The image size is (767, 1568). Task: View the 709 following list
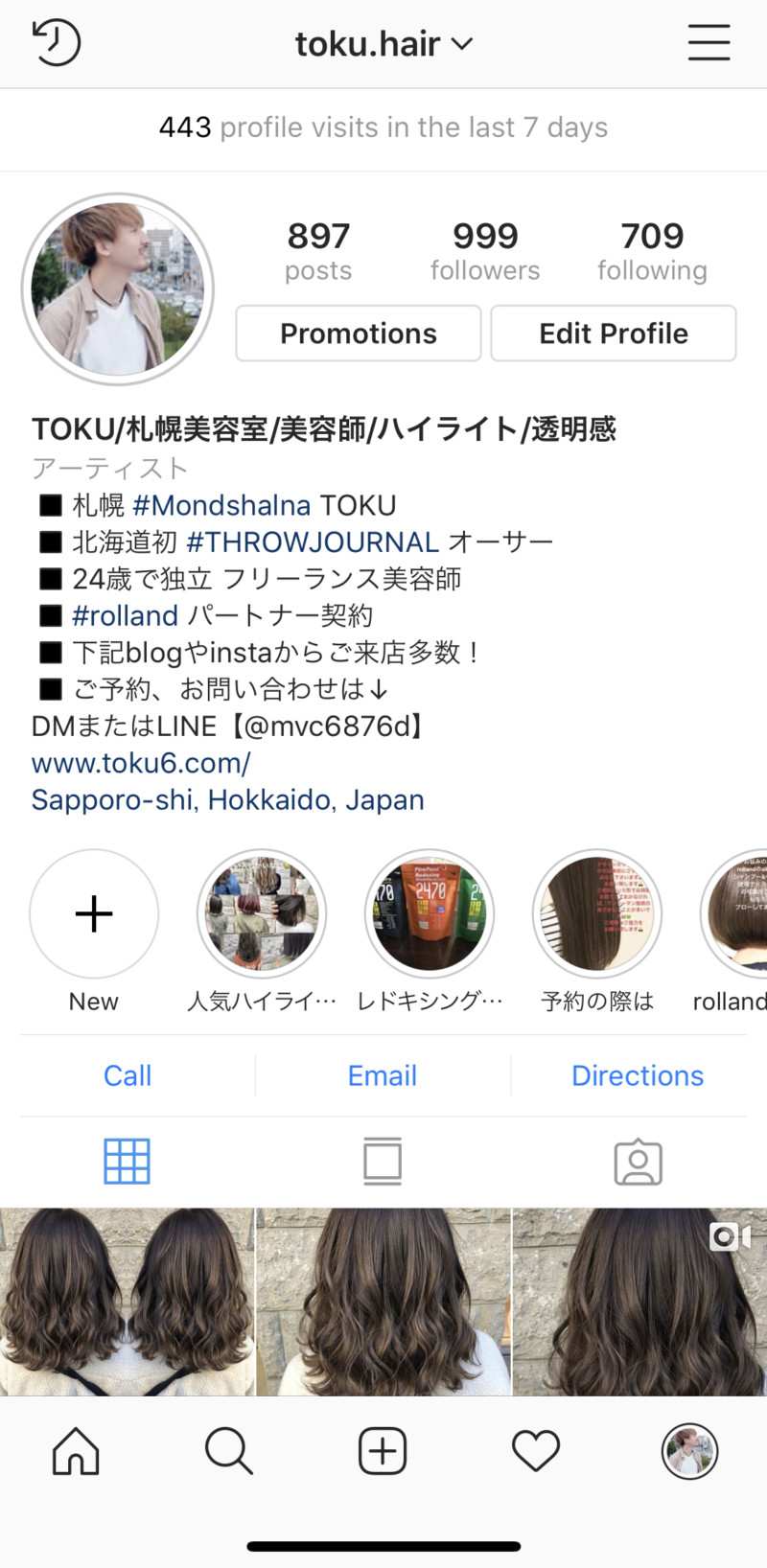[652, 250]
